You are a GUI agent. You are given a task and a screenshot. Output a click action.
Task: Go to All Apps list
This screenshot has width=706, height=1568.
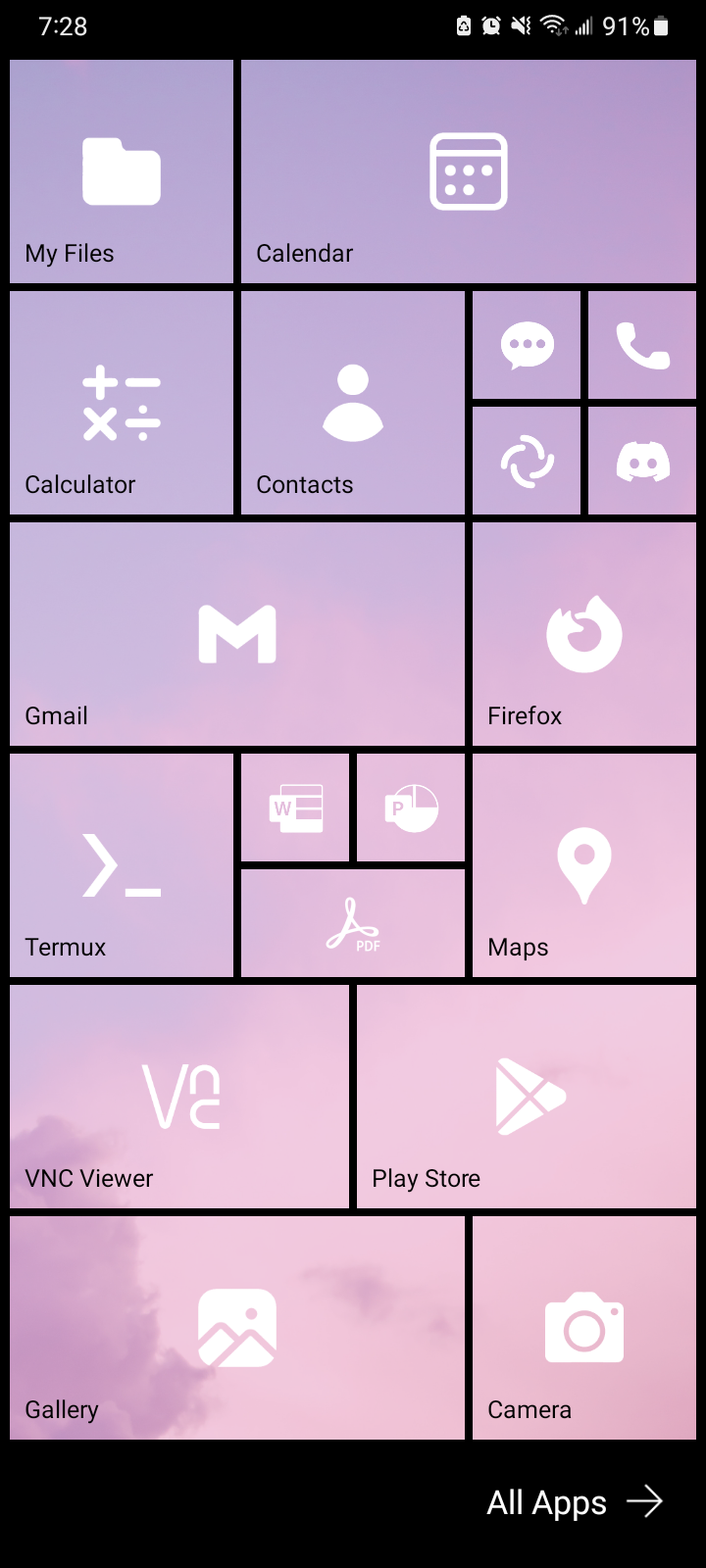tap(575, 1502)
